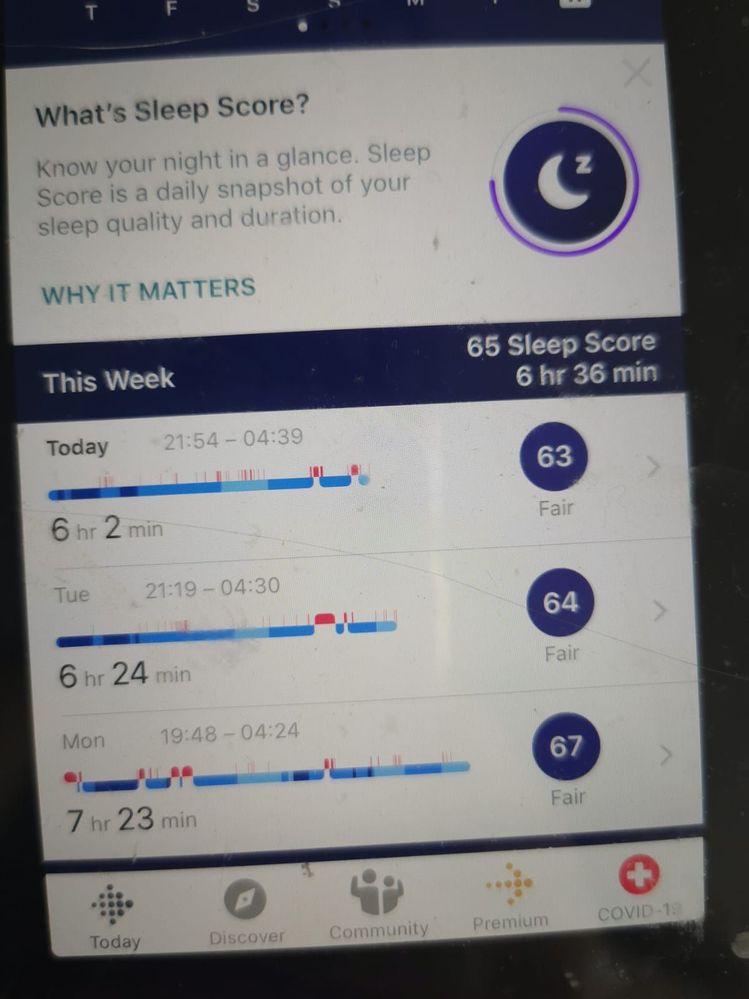Image resolution: width=749 pixels, height=999 pixels.
Task: Go to the Discover tab
Action: click(x=247, y=913)
